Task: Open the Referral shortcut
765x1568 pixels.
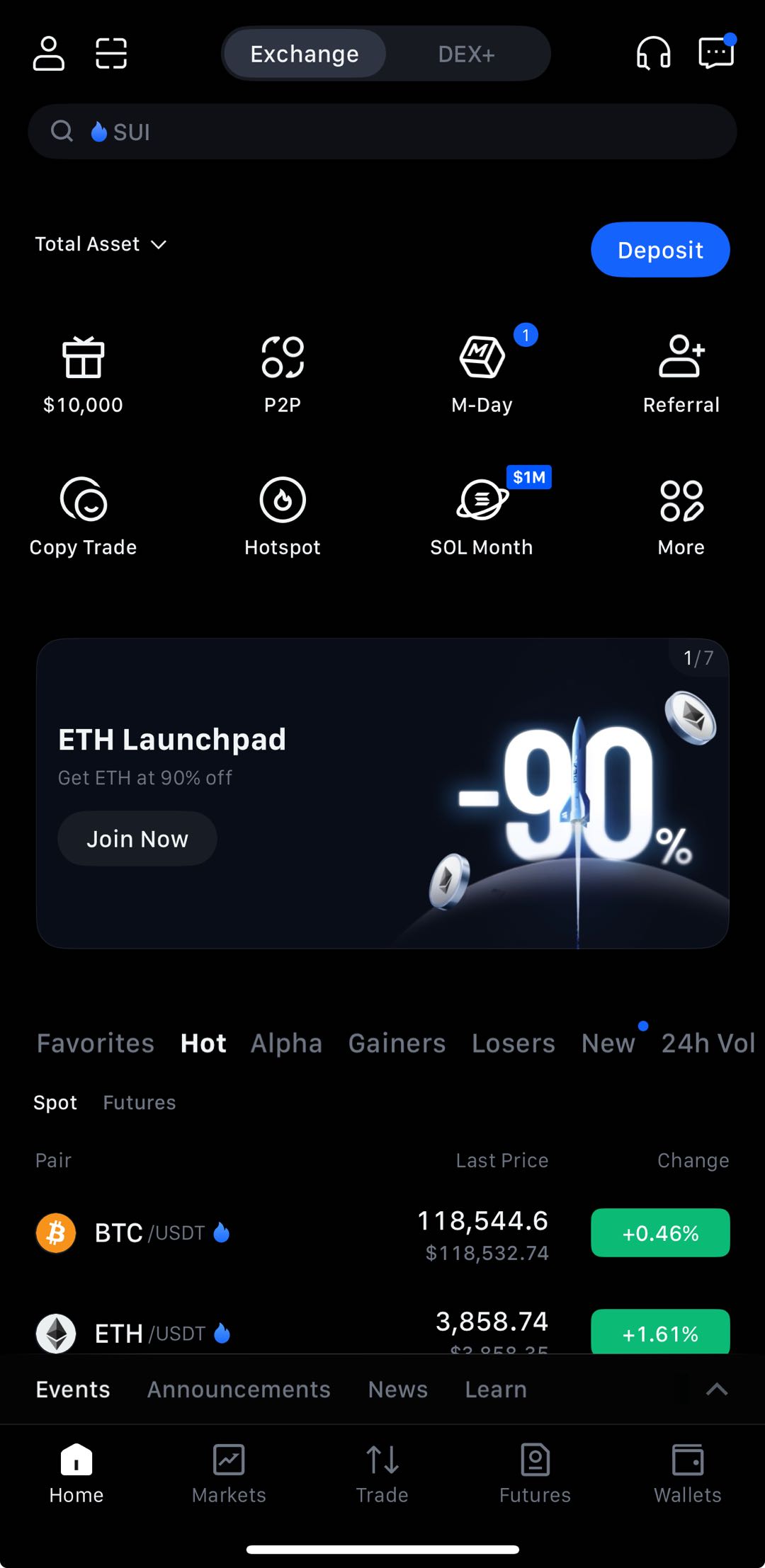Action: (681, 374)
